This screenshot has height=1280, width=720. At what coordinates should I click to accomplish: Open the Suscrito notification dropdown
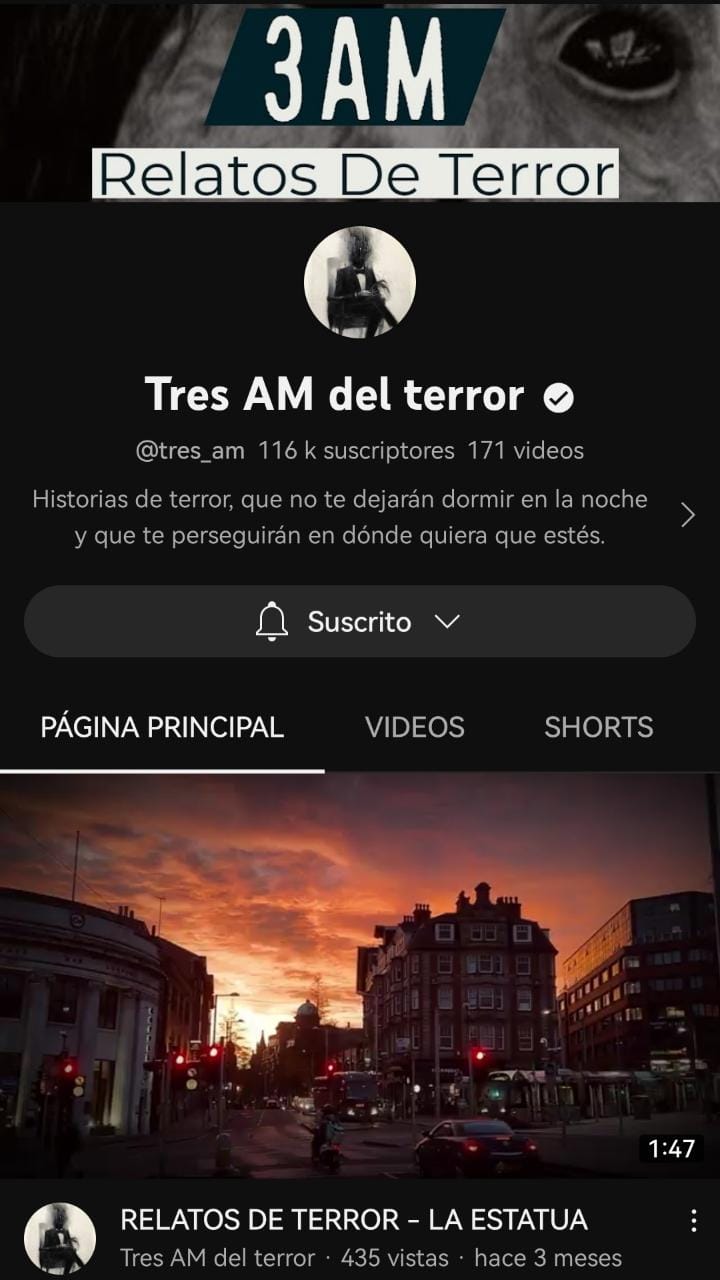[x=359, y=621]
